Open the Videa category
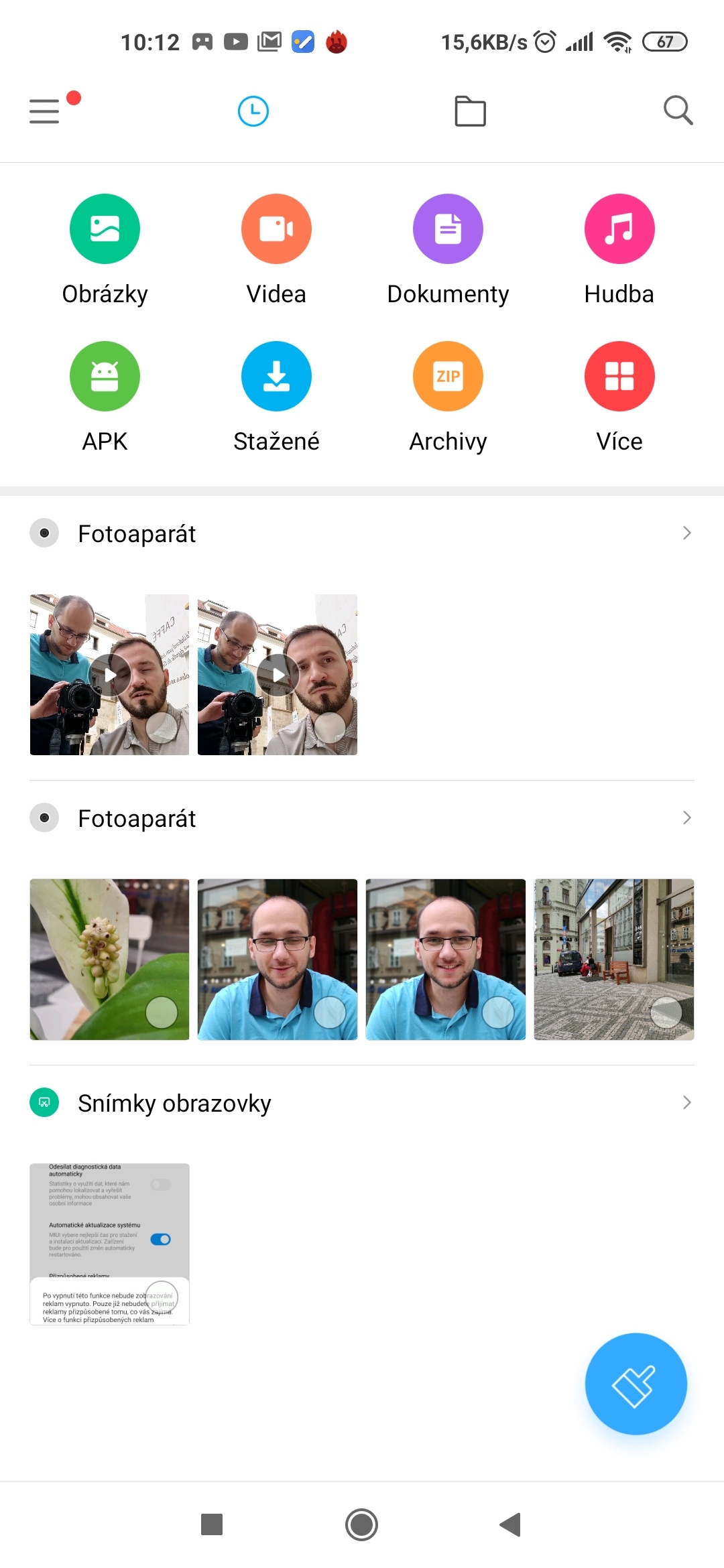 [276, 228]
